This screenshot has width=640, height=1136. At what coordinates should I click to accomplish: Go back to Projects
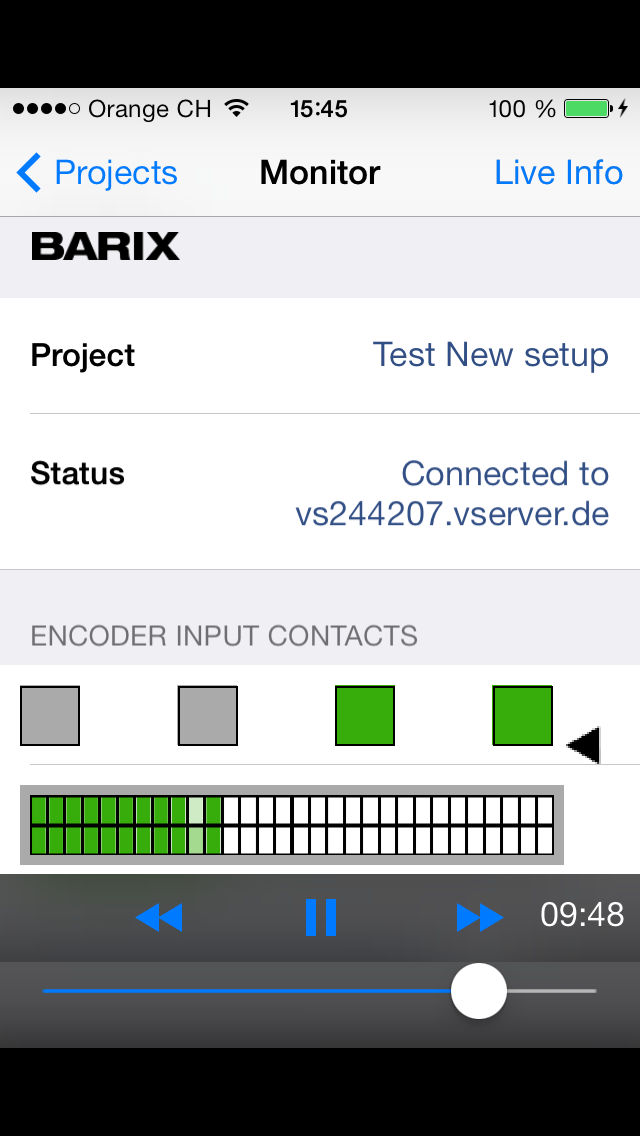[x=96, y=173]
